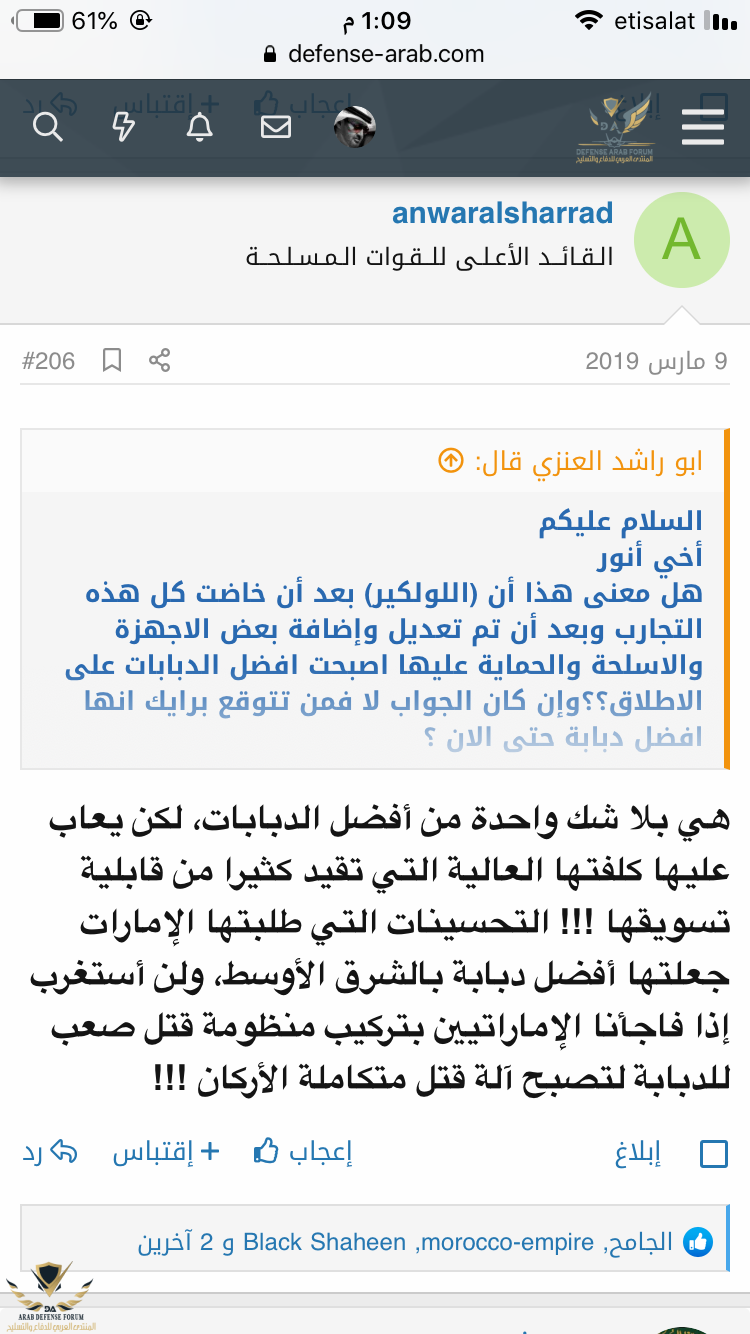Share post #206

tap(159, 360)
